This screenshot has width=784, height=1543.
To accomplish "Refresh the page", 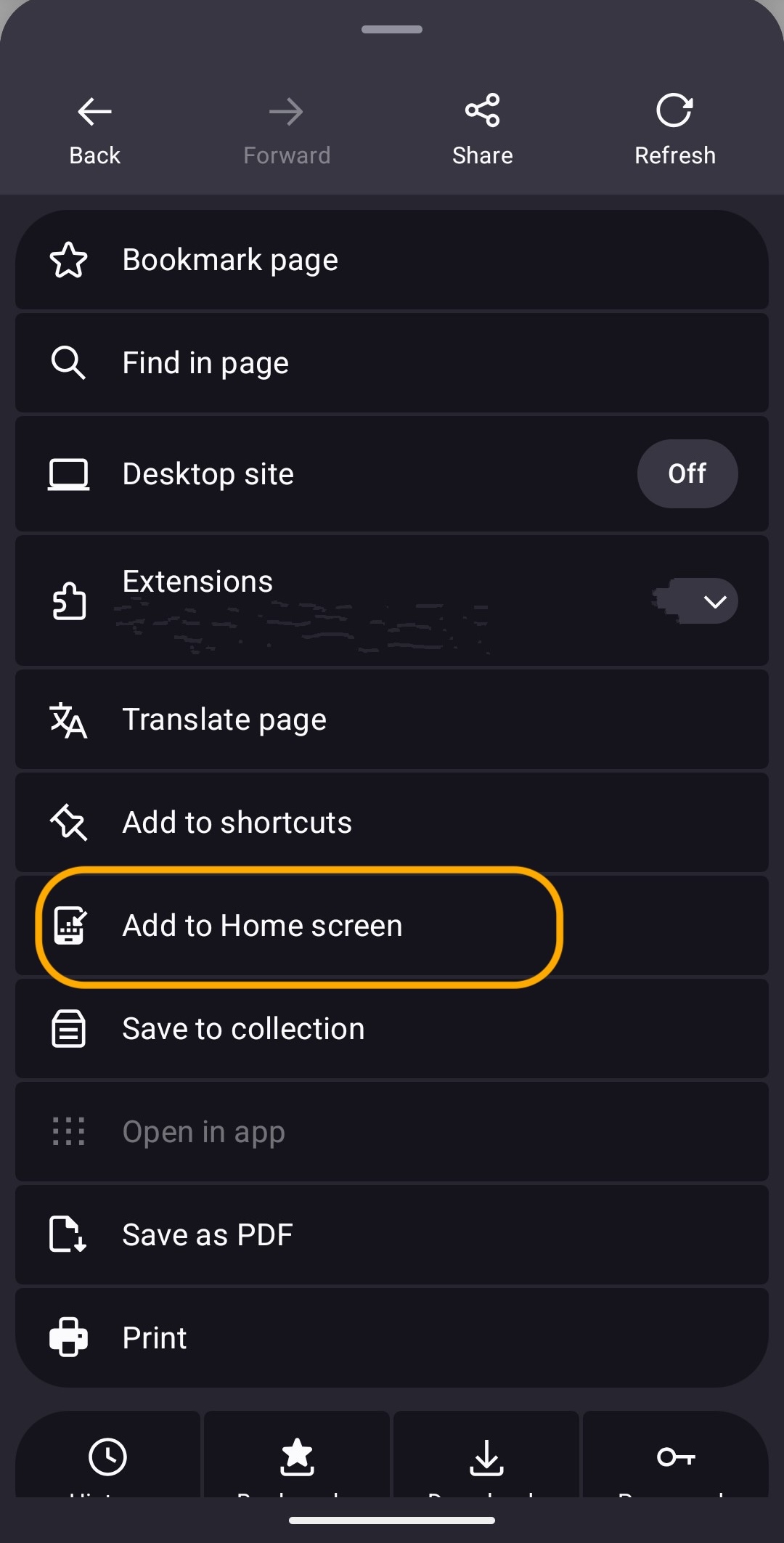I will 674,128.
